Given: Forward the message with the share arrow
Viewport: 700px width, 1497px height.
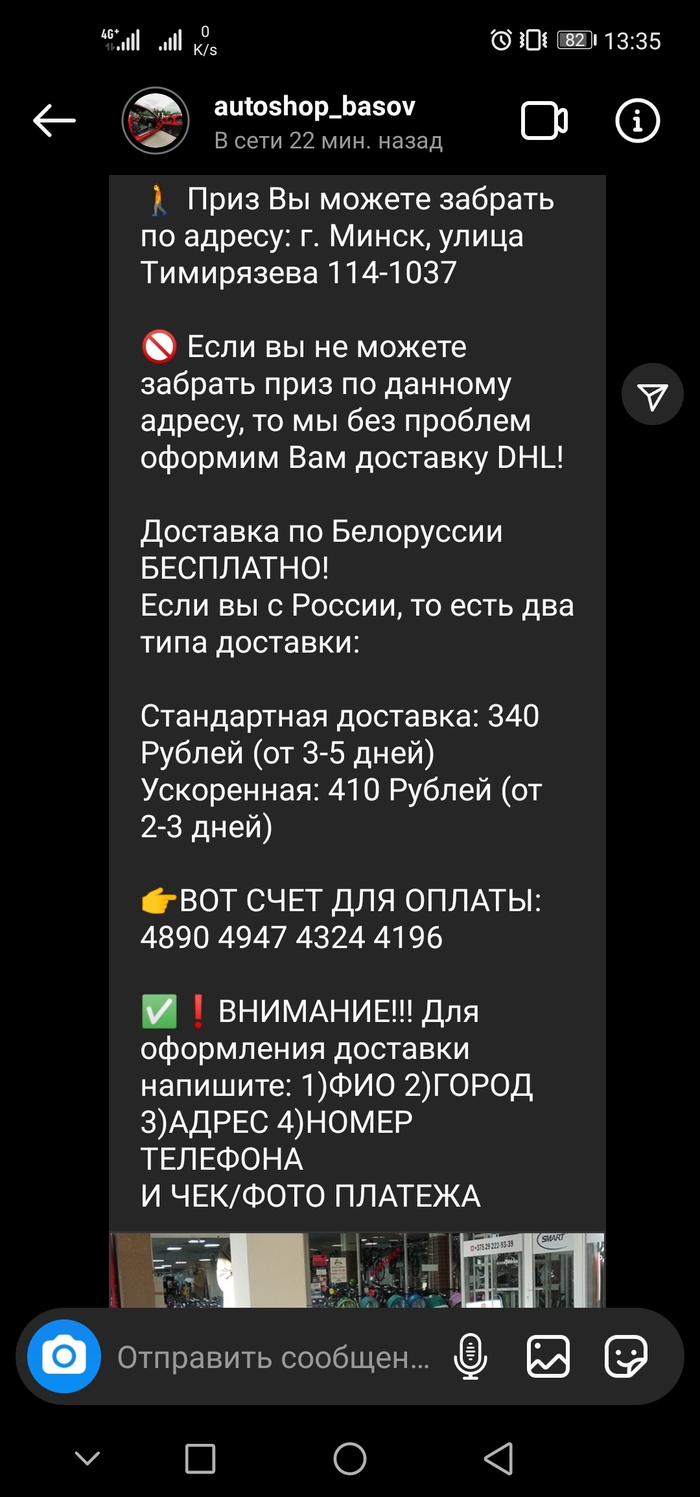Looking at the screenshot, I should pos(652,397).
